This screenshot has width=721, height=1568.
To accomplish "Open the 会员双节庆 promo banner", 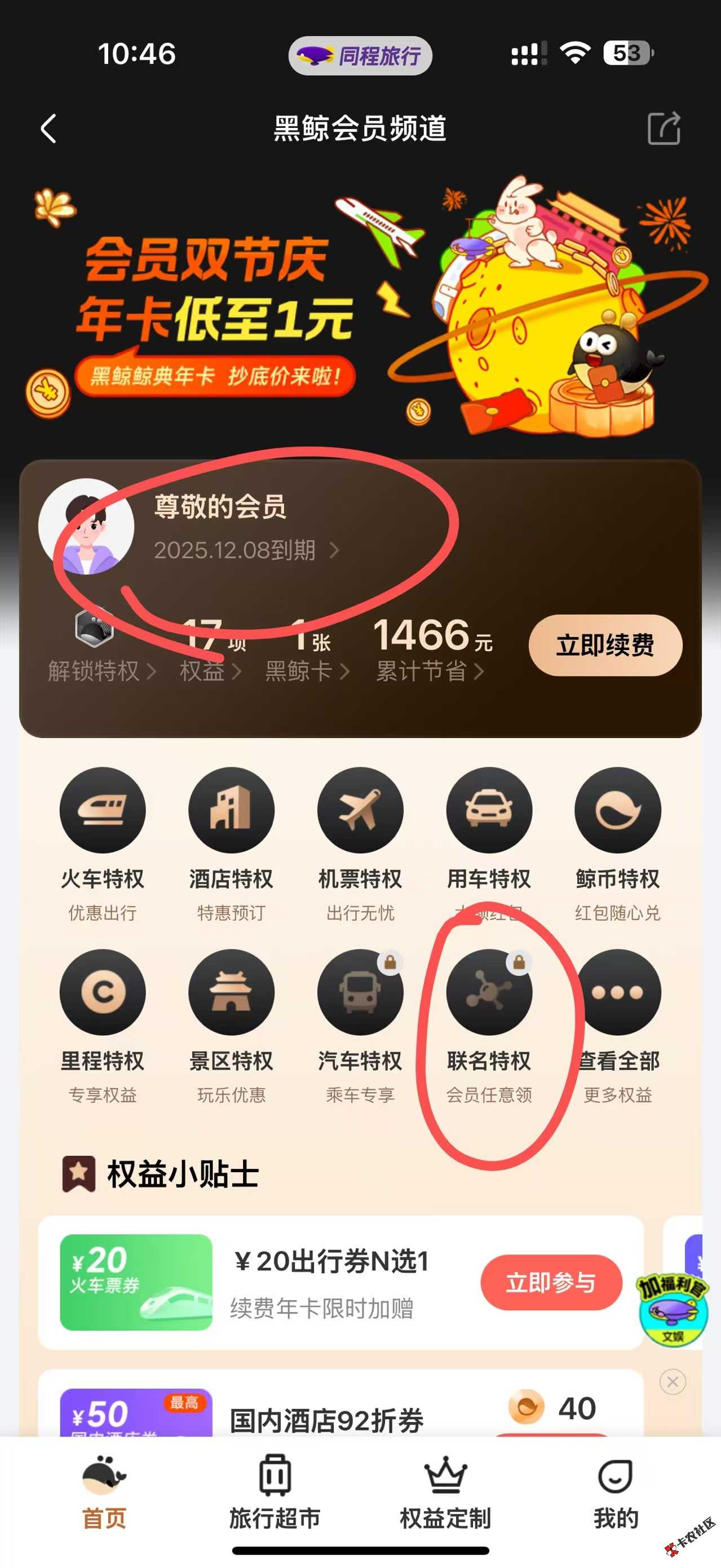I will [x=360, y=311].
